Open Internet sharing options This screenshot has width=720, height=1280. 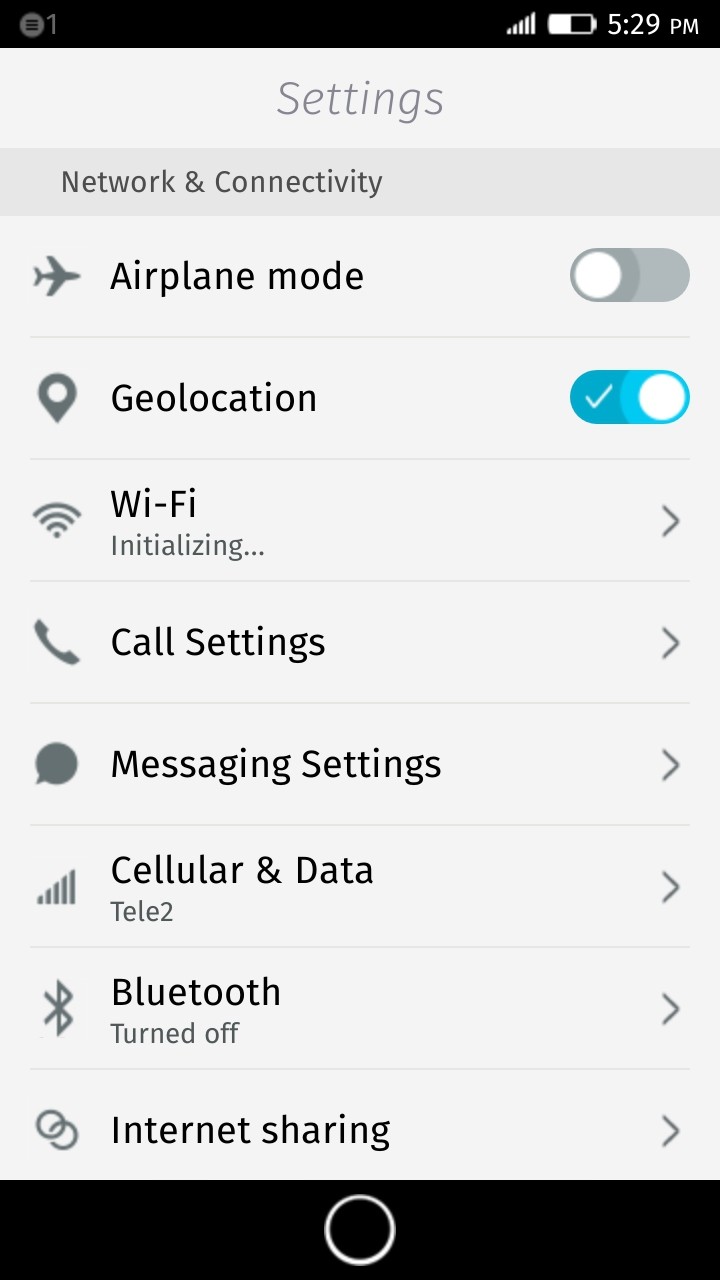point(360,1130)
